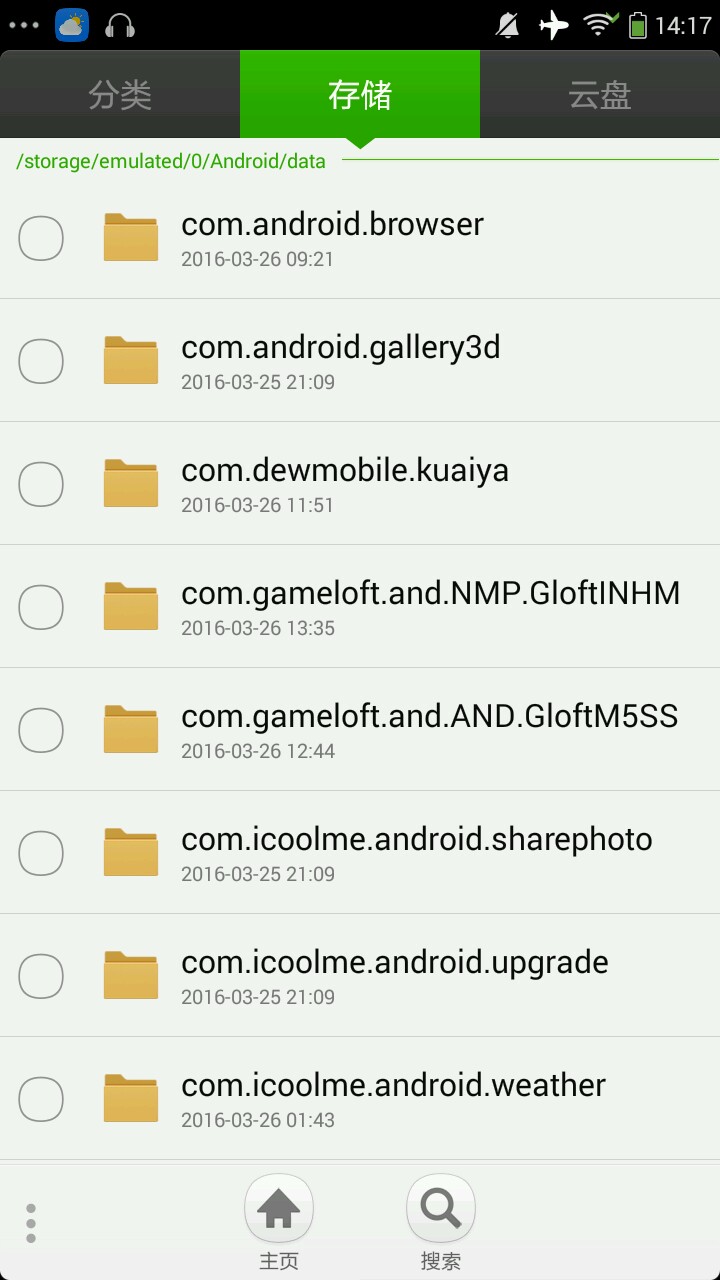720x1280 pixels.
Task: Select com.icoolme.android.weather via its checkbox
Action: point(42,1099)
